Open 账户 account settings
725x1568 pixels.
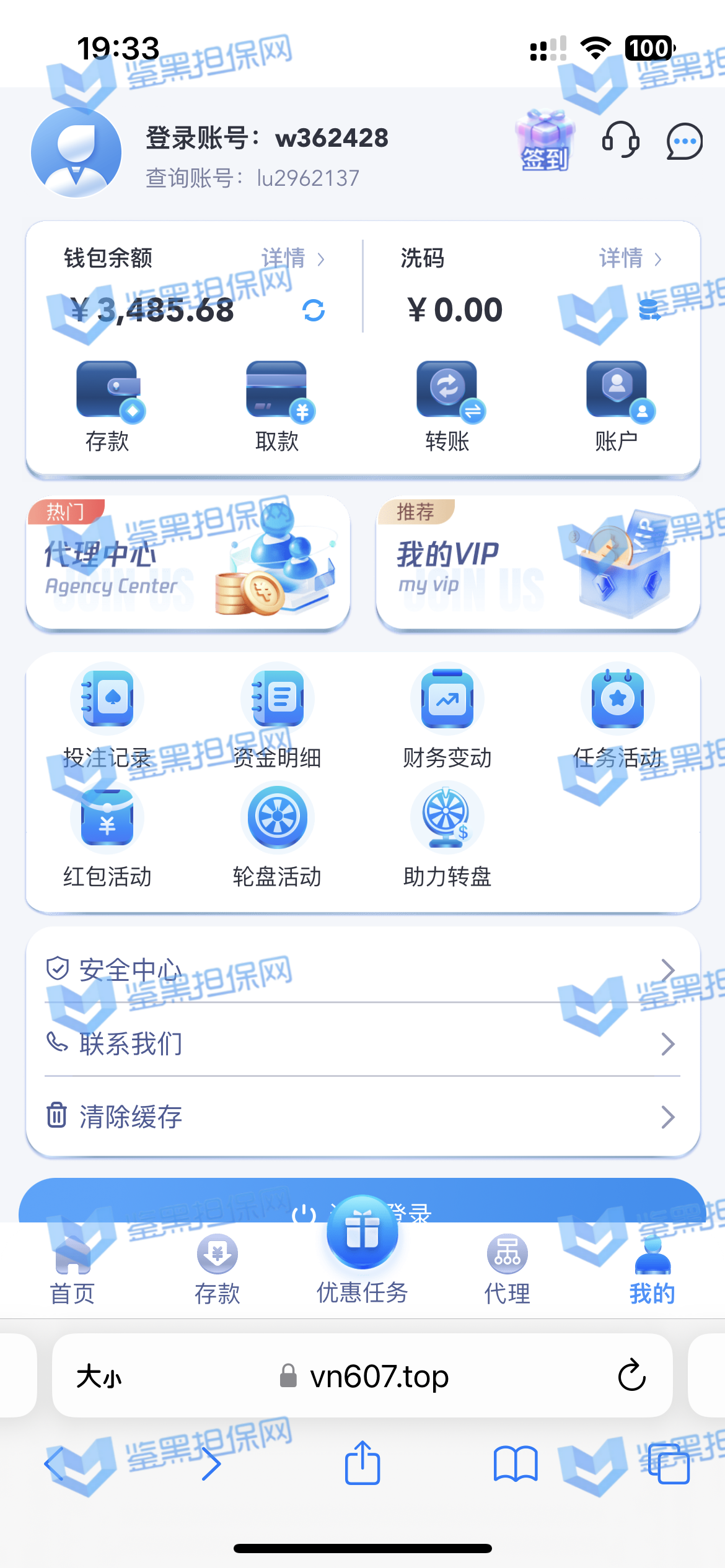[617, 406]
